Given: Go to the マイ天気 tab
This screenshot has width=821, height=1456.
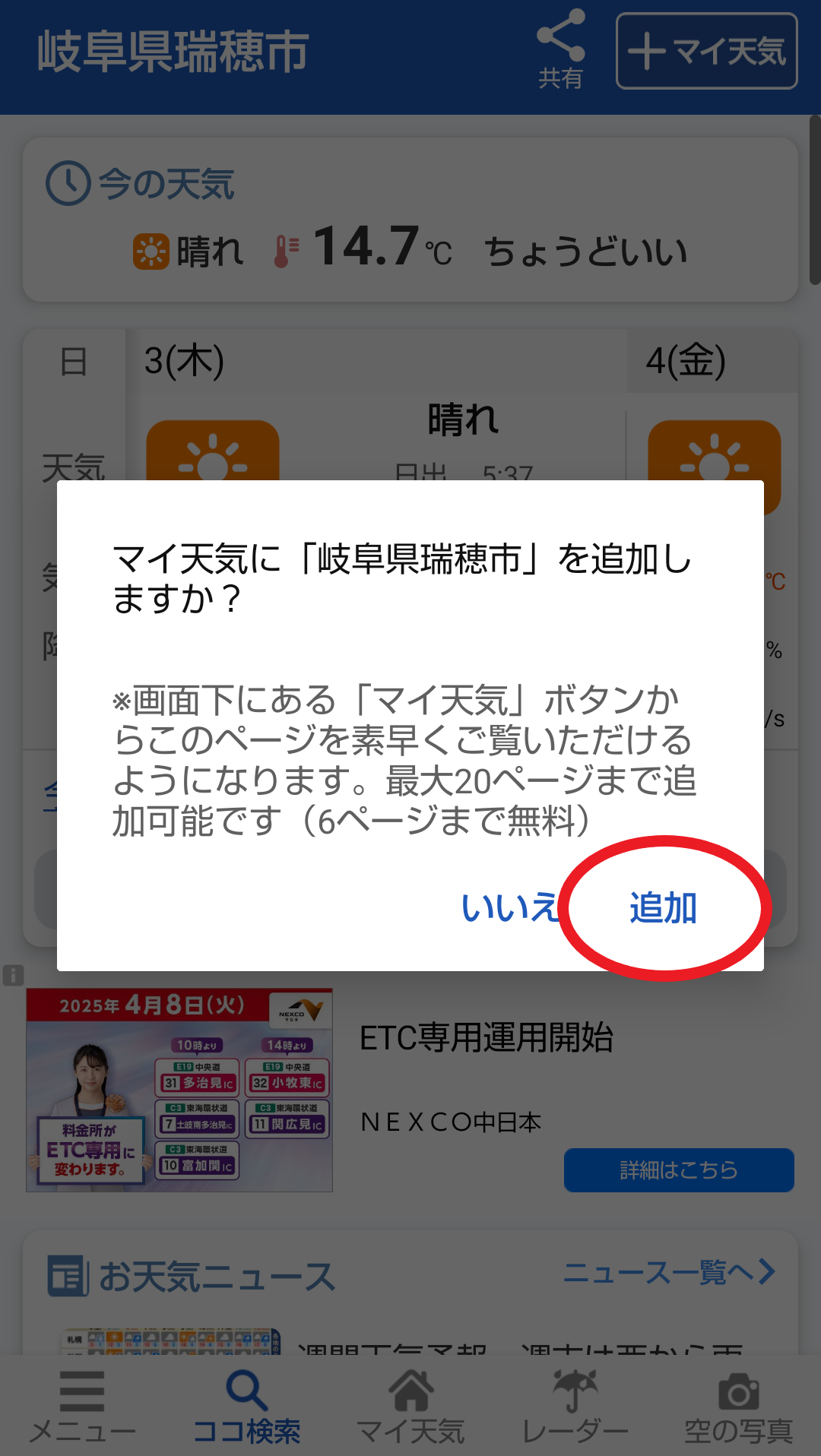Looking at the screenshot, I should pos(410,1407).
